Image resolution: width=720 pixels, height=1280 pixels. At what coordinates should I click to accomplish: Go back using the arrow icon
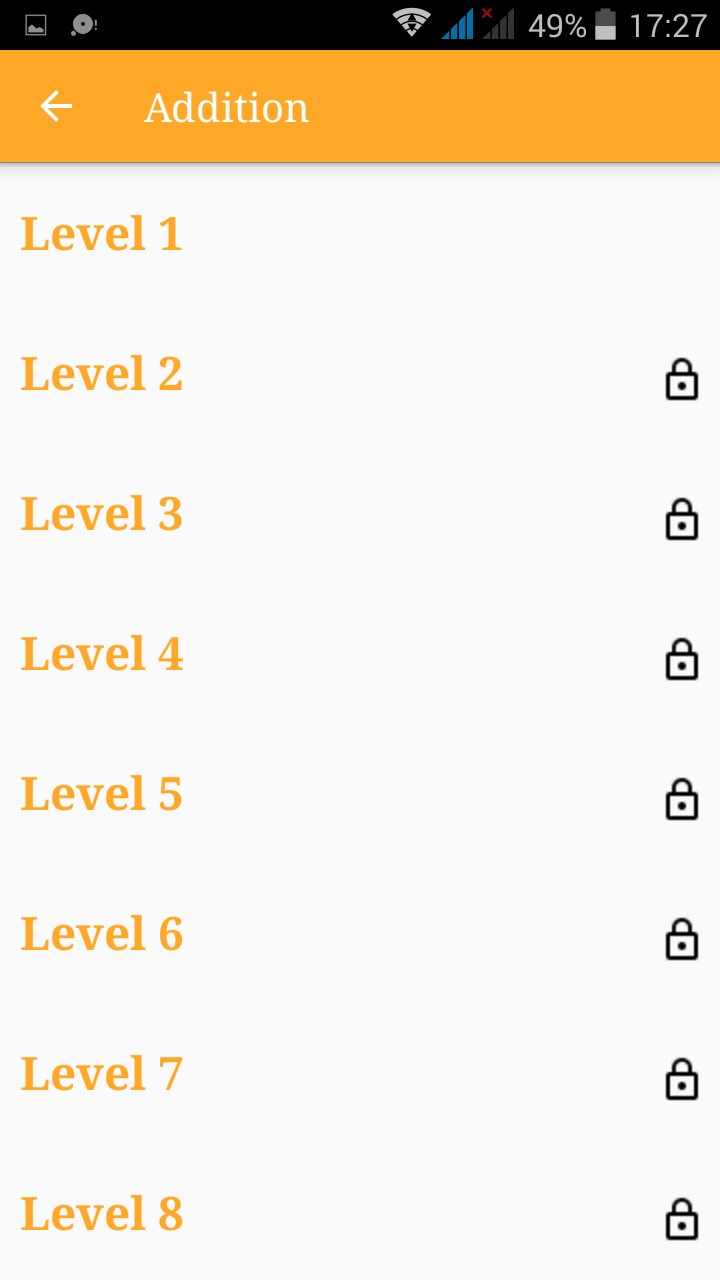56,106
